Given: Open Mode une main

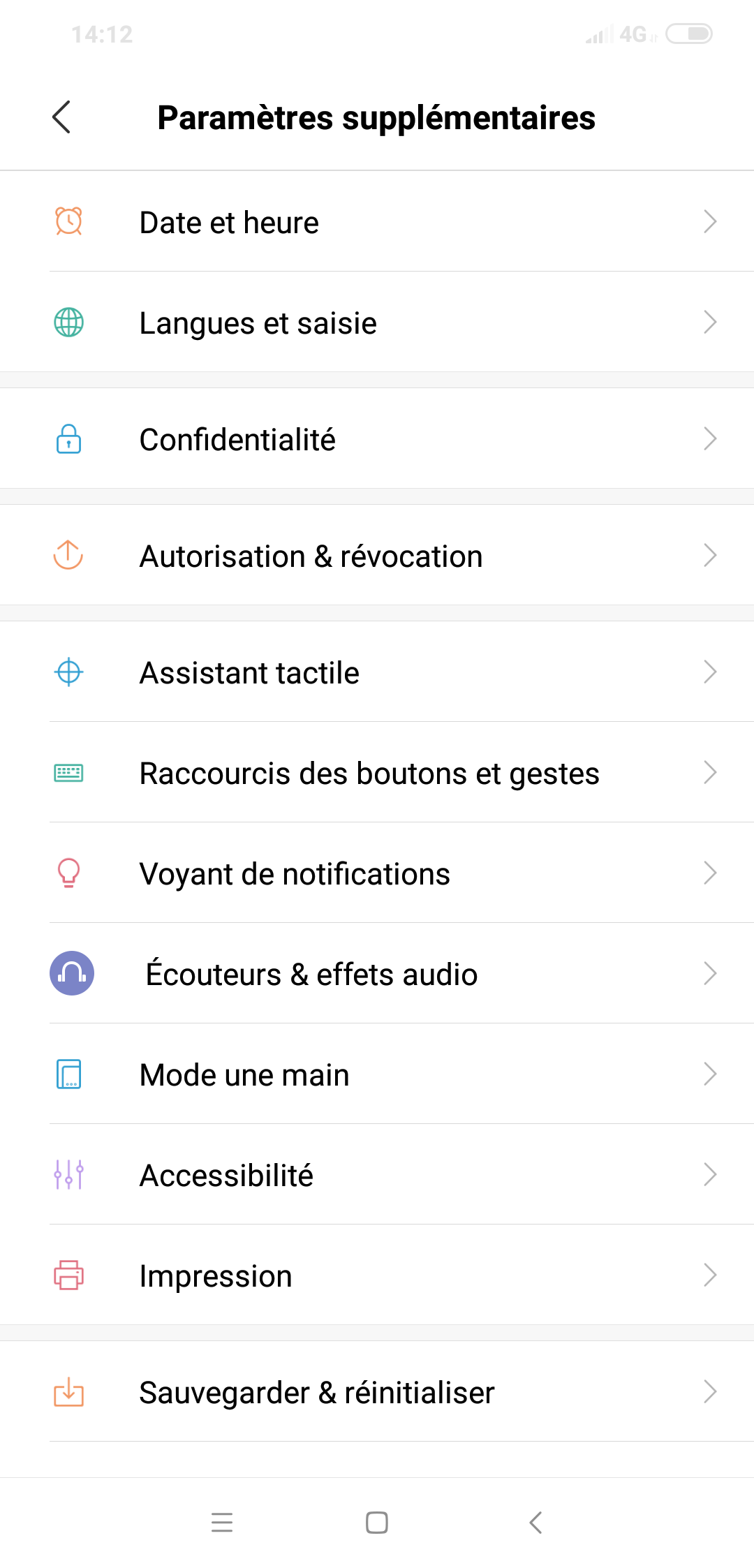Looking at the screenshot, I should pos(377,1074).
